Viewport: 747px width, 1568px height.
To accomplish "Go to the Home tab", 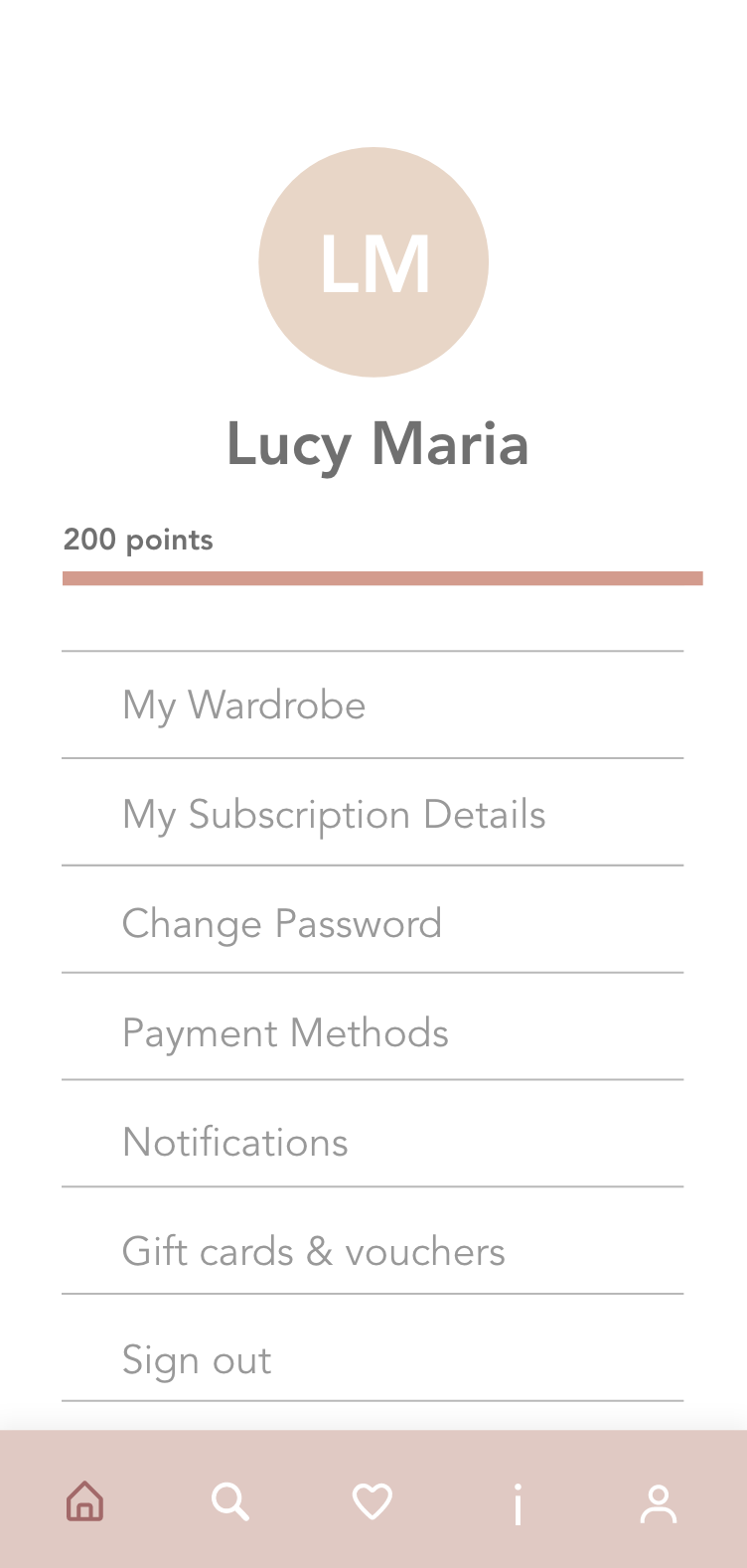I will point(85,1501).
